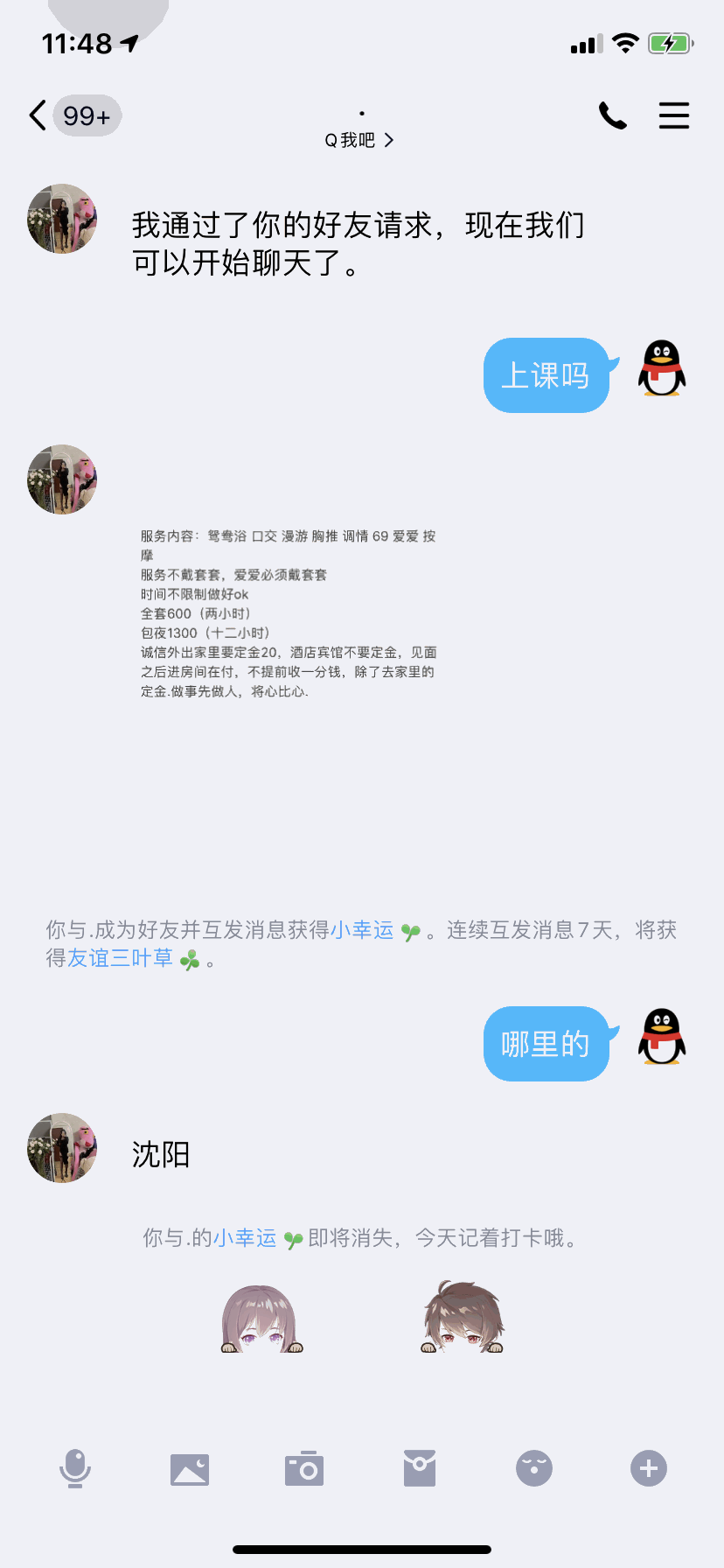This screenshot has height=1568, width=724.
Task: Open the camera to take a photo
Action: point(304,1468)
